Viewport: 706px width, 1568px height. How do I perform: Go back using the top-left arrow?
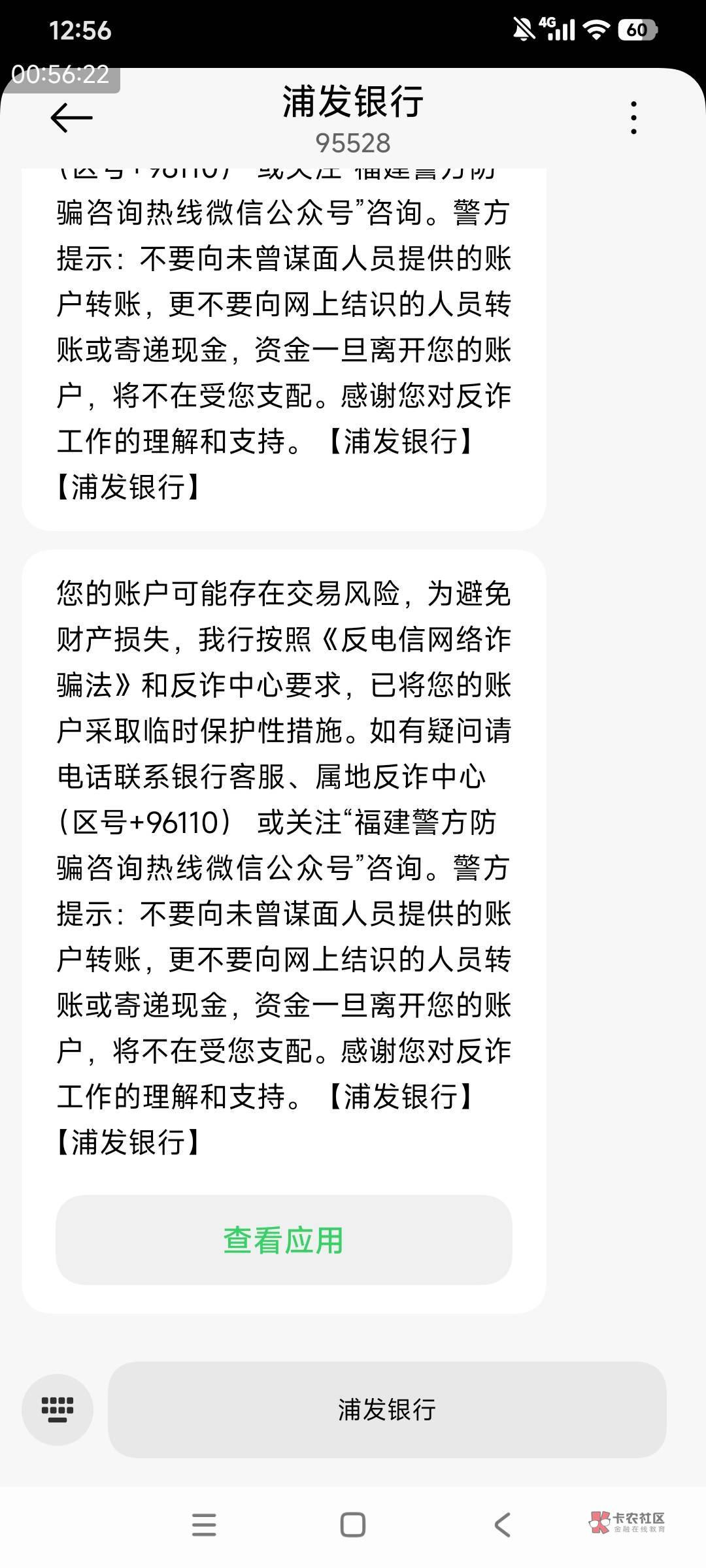(71, 118)
